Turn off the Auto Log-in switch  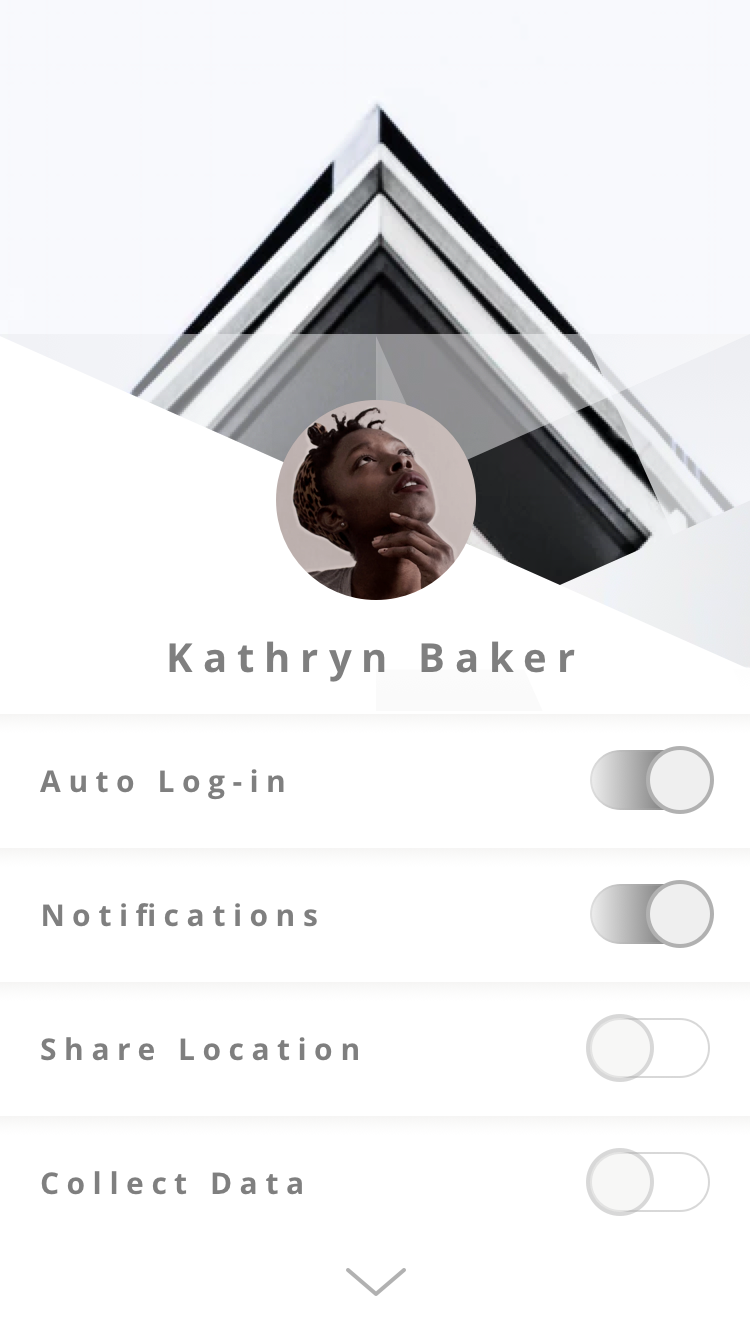[x=651, y=780]
